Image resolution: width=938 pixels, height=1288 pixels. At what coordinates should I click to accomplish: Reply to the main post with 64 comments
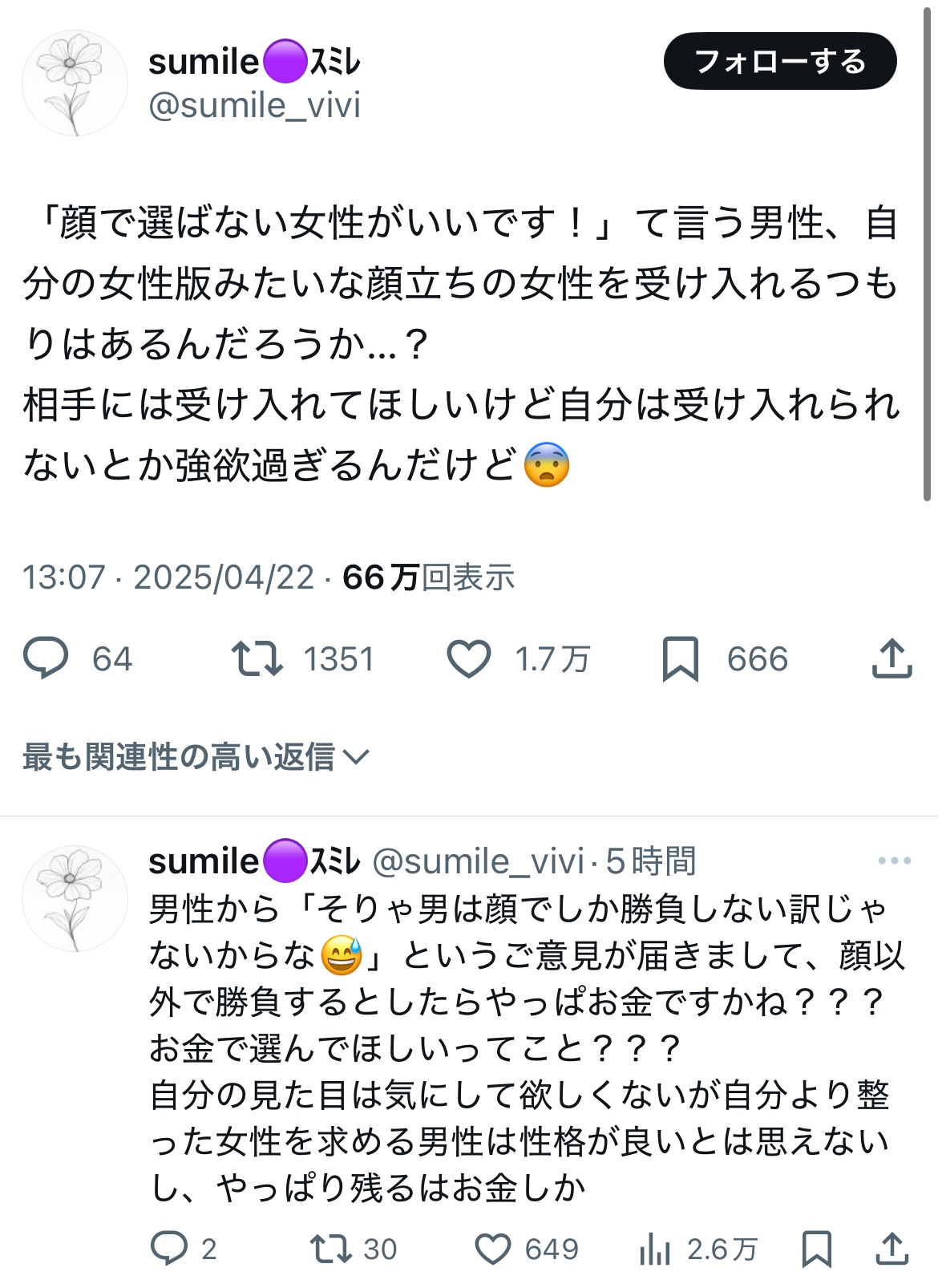tap(46, 658)
